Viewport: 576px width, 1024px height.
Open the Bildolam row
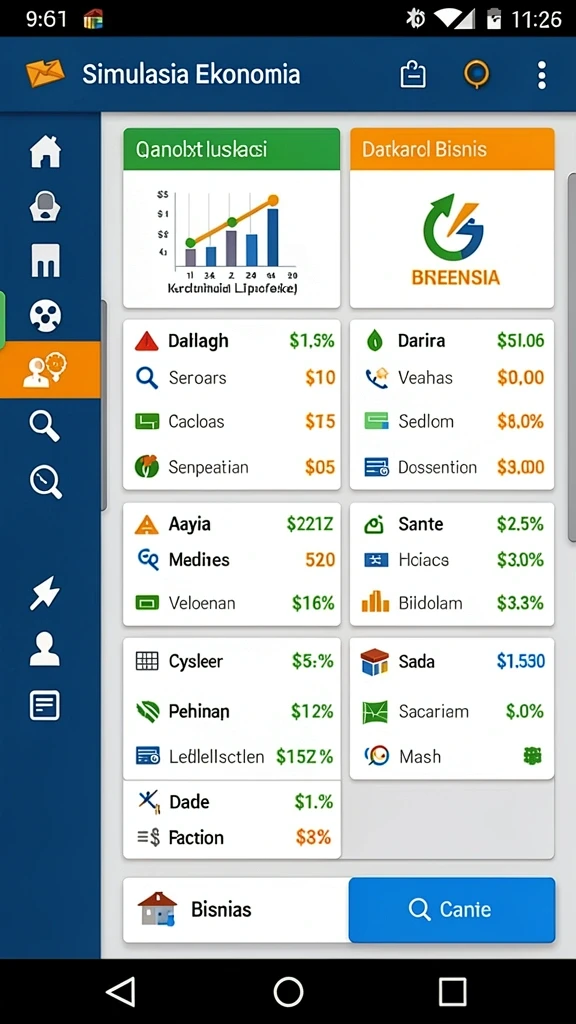pyautogui.click(x=452, y=603)
